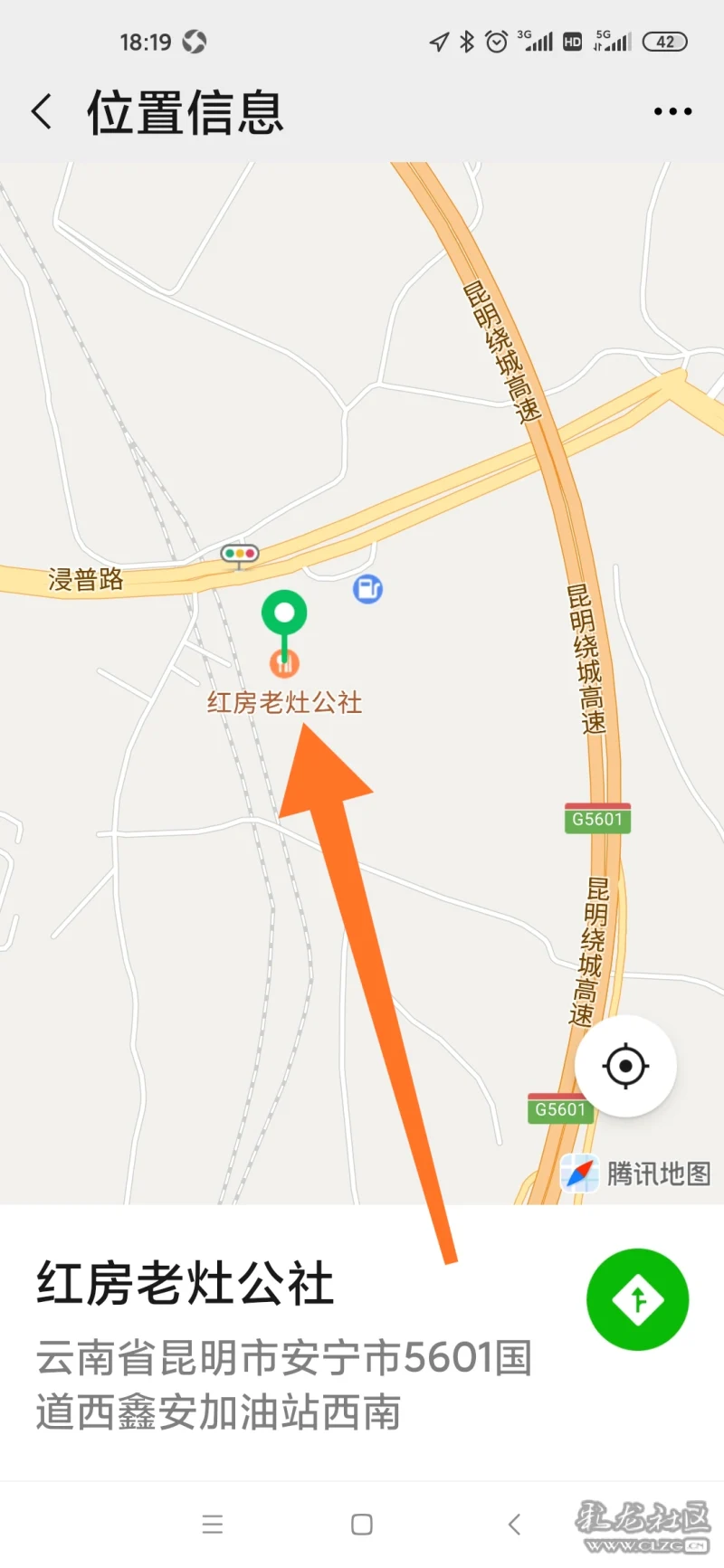The image size is (724, 1568).
Task: Tap the gas station icon on the map
Action: click(367, 589)
